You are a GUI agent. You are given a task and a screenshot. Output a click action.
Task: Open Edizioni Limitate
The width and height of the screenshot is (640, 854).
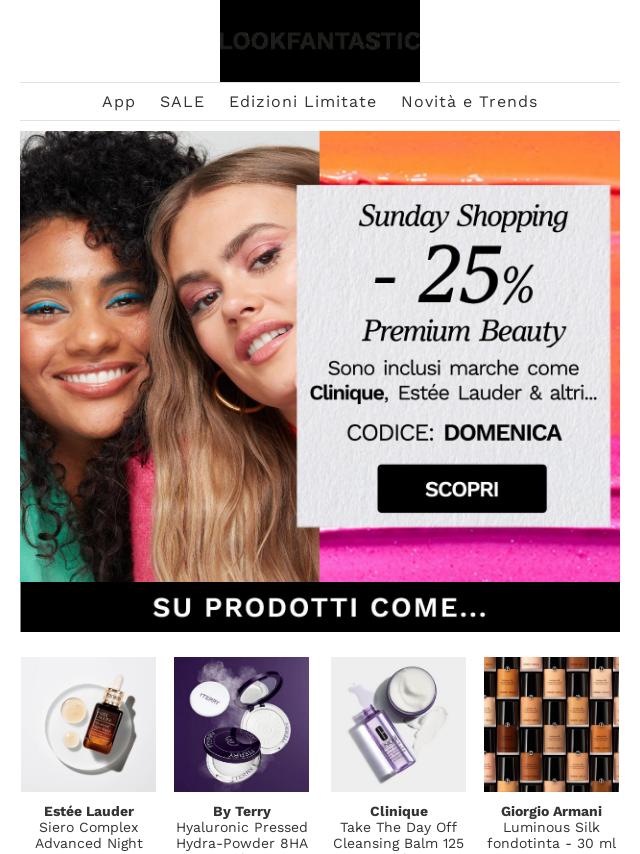point(302,102)
